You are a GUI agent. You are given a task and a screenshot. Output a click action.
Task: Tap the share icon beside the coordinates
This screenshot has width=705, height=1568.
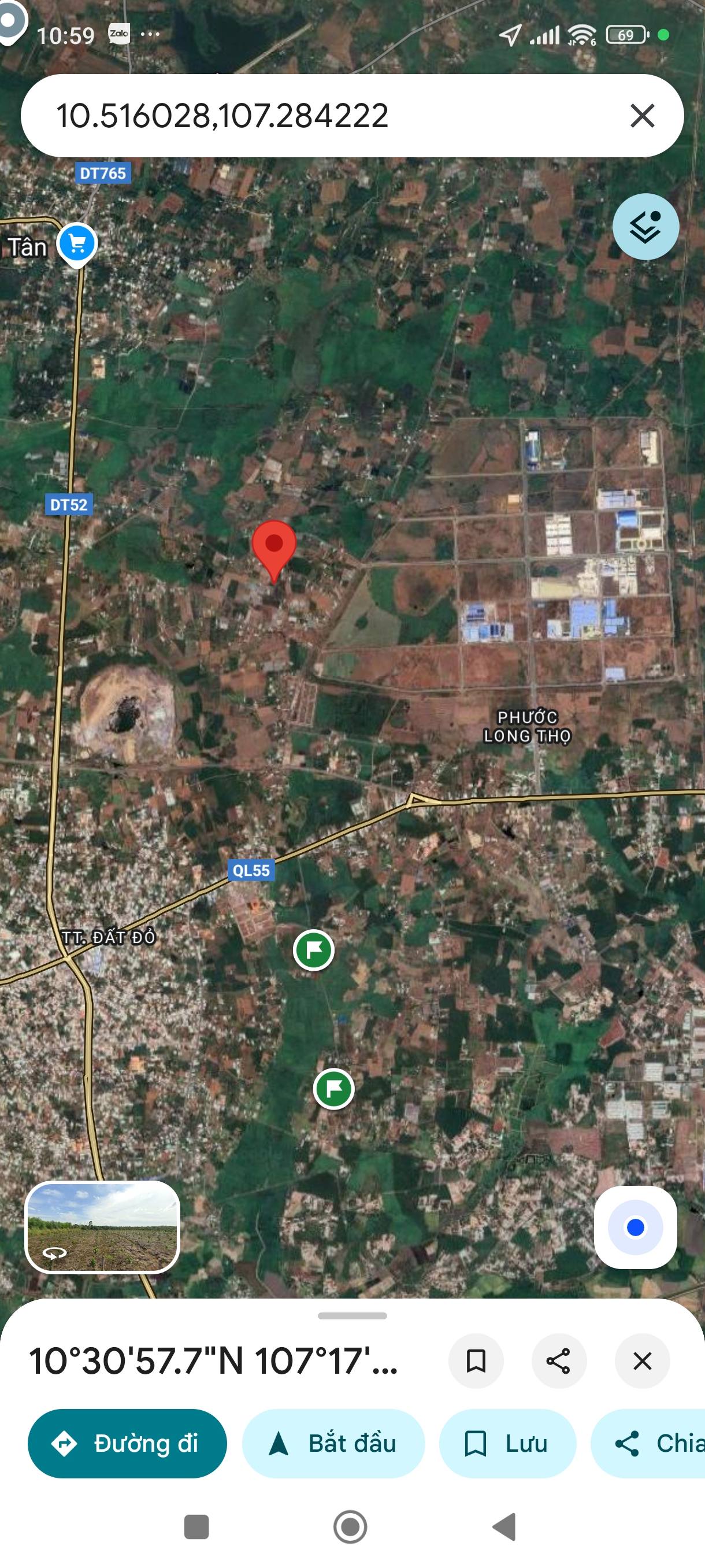click(x=558, y=1360)
